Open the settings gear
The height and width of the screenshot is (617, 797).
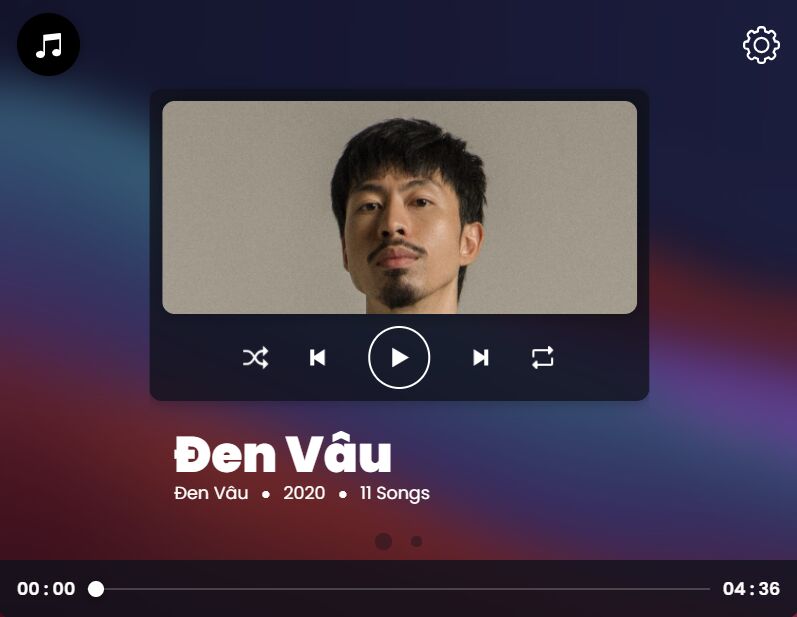(x=761, y=45)
